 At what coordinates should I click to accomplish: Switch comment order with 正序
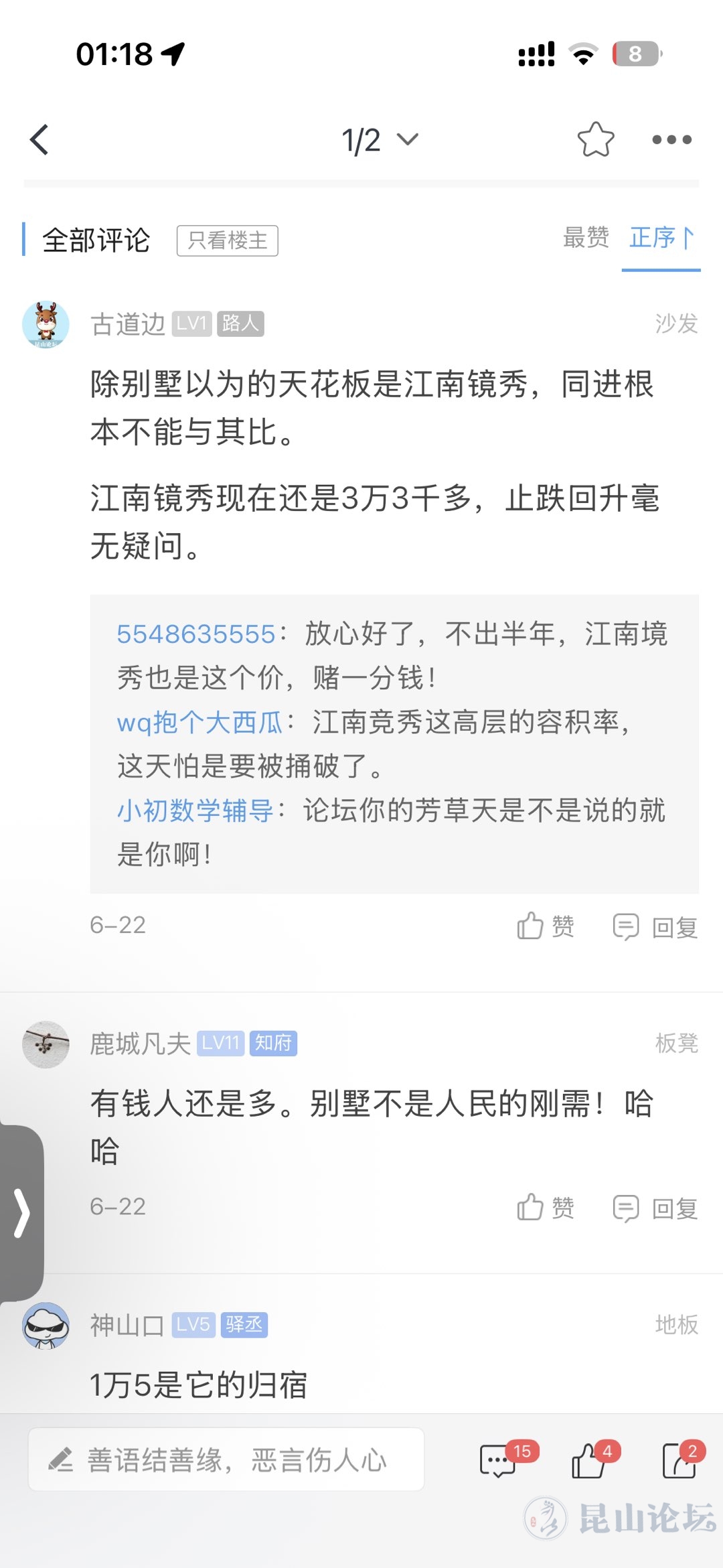pos(661,238)
